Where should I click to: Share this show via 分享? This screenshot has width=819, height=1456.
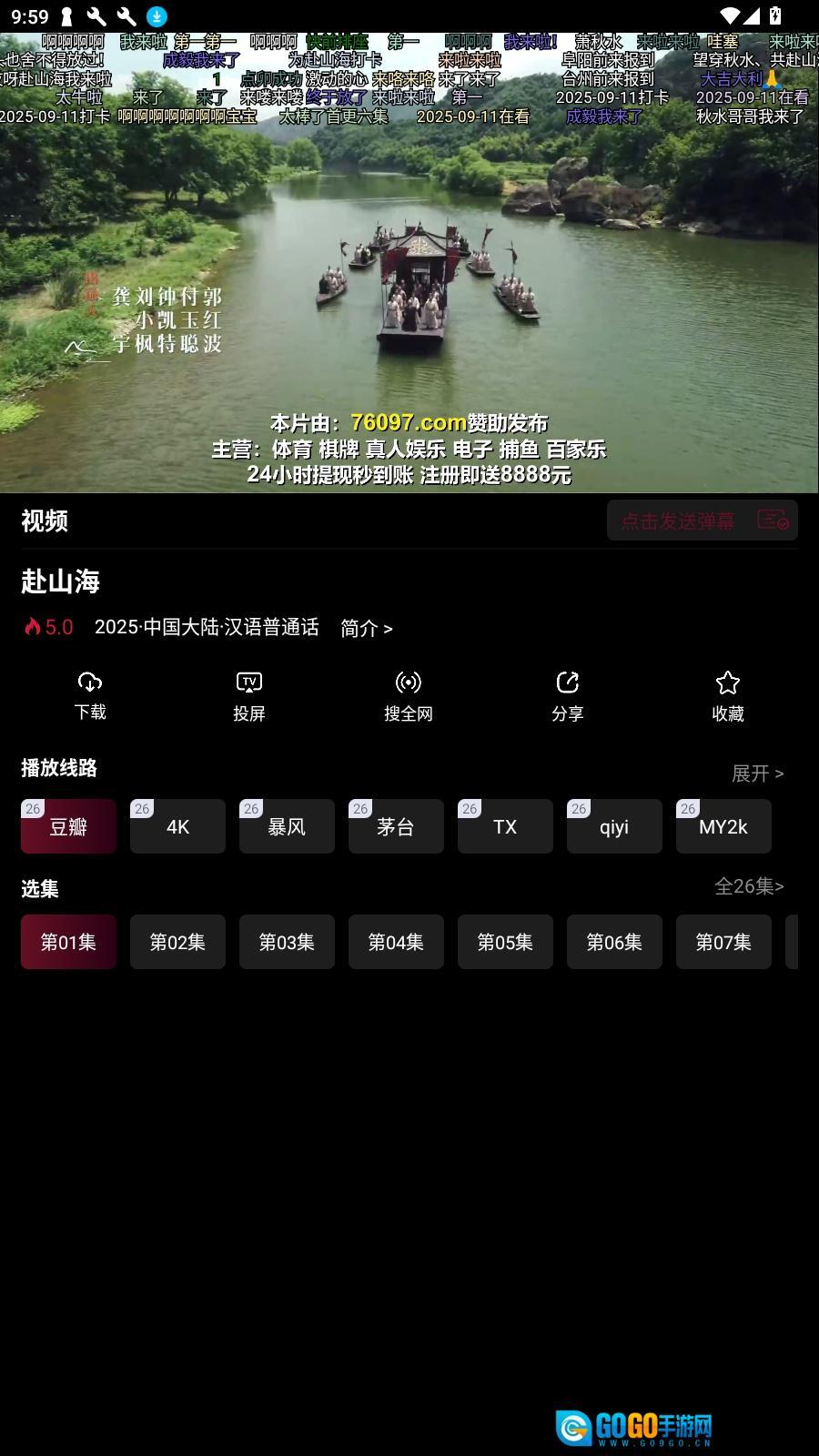click(x=568, y=696)
